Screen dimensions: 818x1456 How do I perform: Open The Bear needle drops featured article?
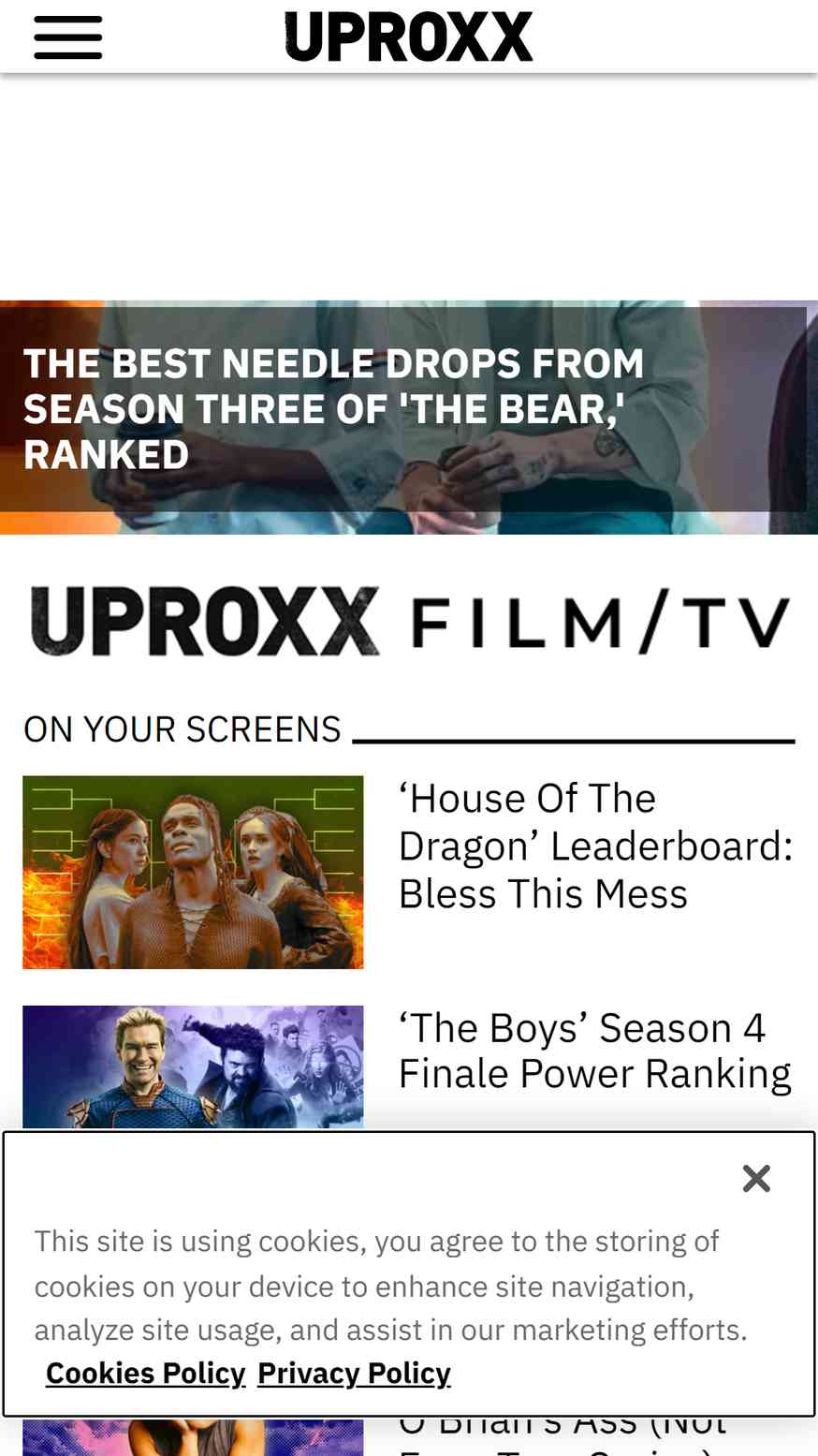click(x=334, y=409)
